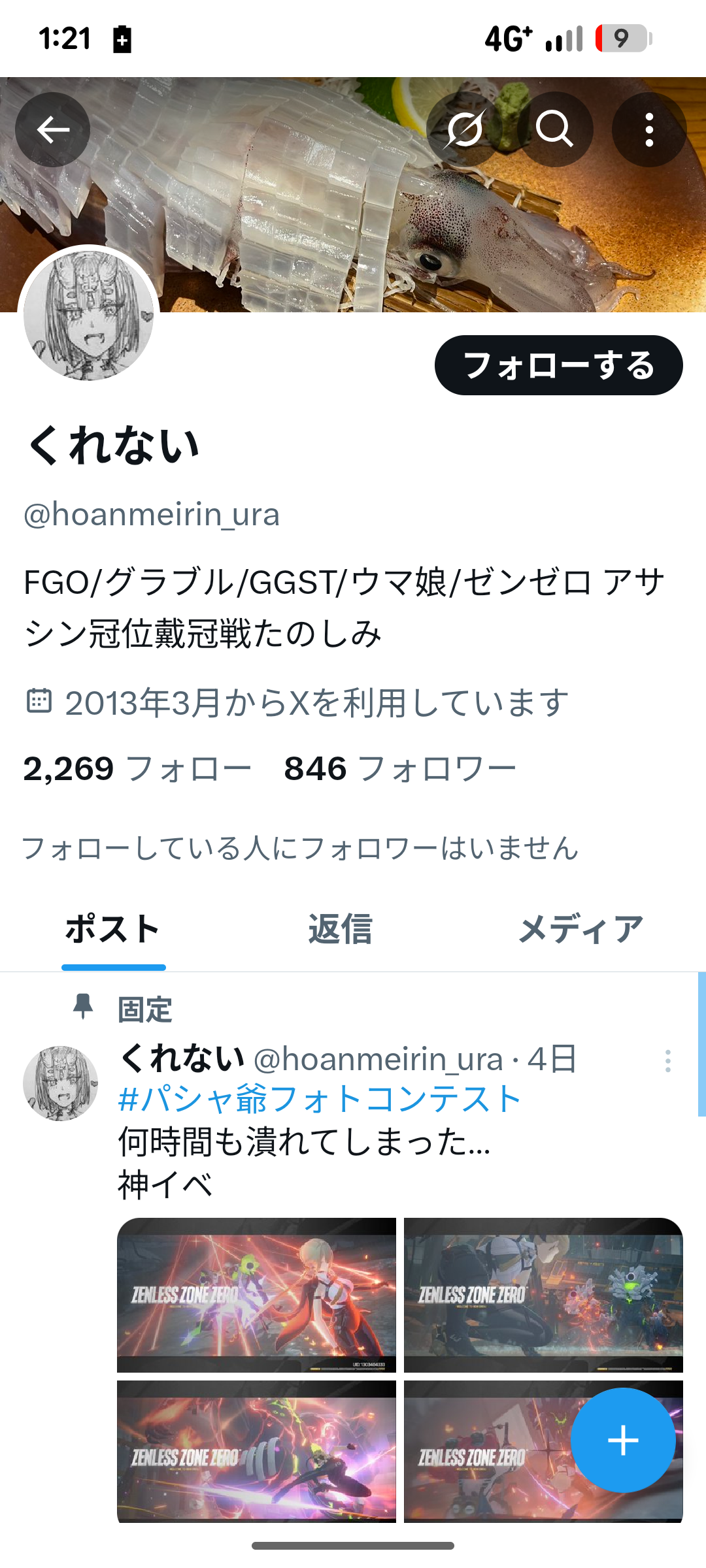The width and height of the screenshot is (706, 1568).
Task: Tap the フォローする button
Action: click(x=559, y=365)
